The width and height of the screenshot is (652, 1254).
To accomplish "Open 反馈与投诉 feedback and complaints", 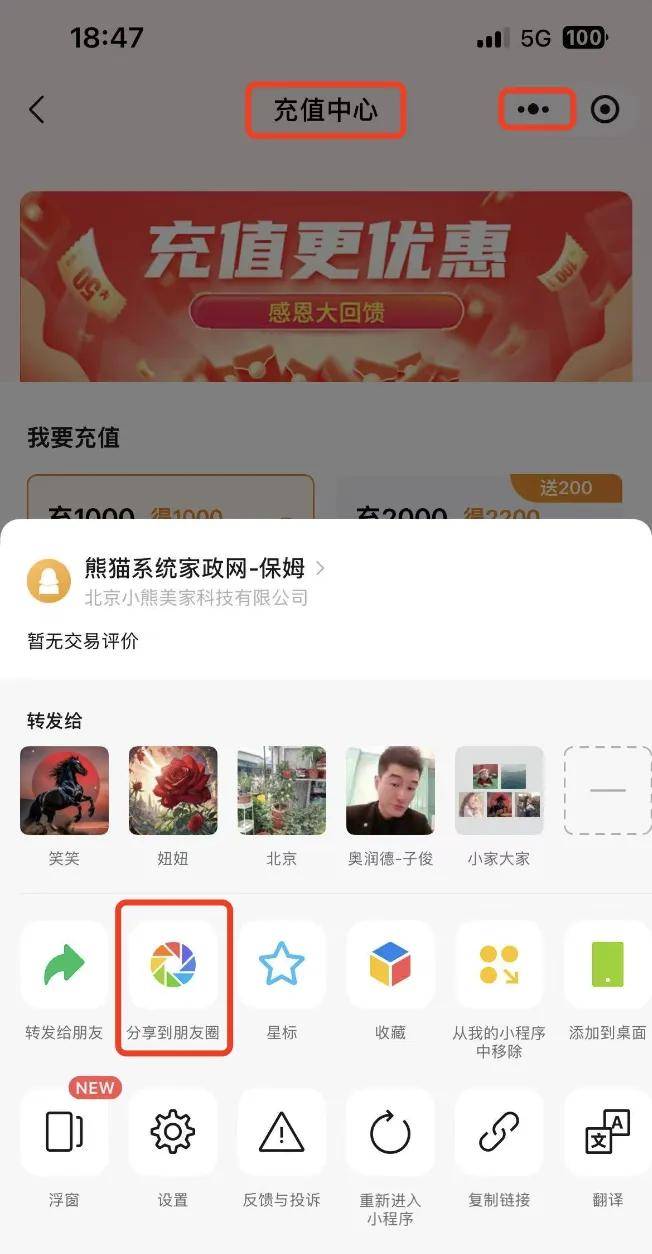I will (282, 1132).
